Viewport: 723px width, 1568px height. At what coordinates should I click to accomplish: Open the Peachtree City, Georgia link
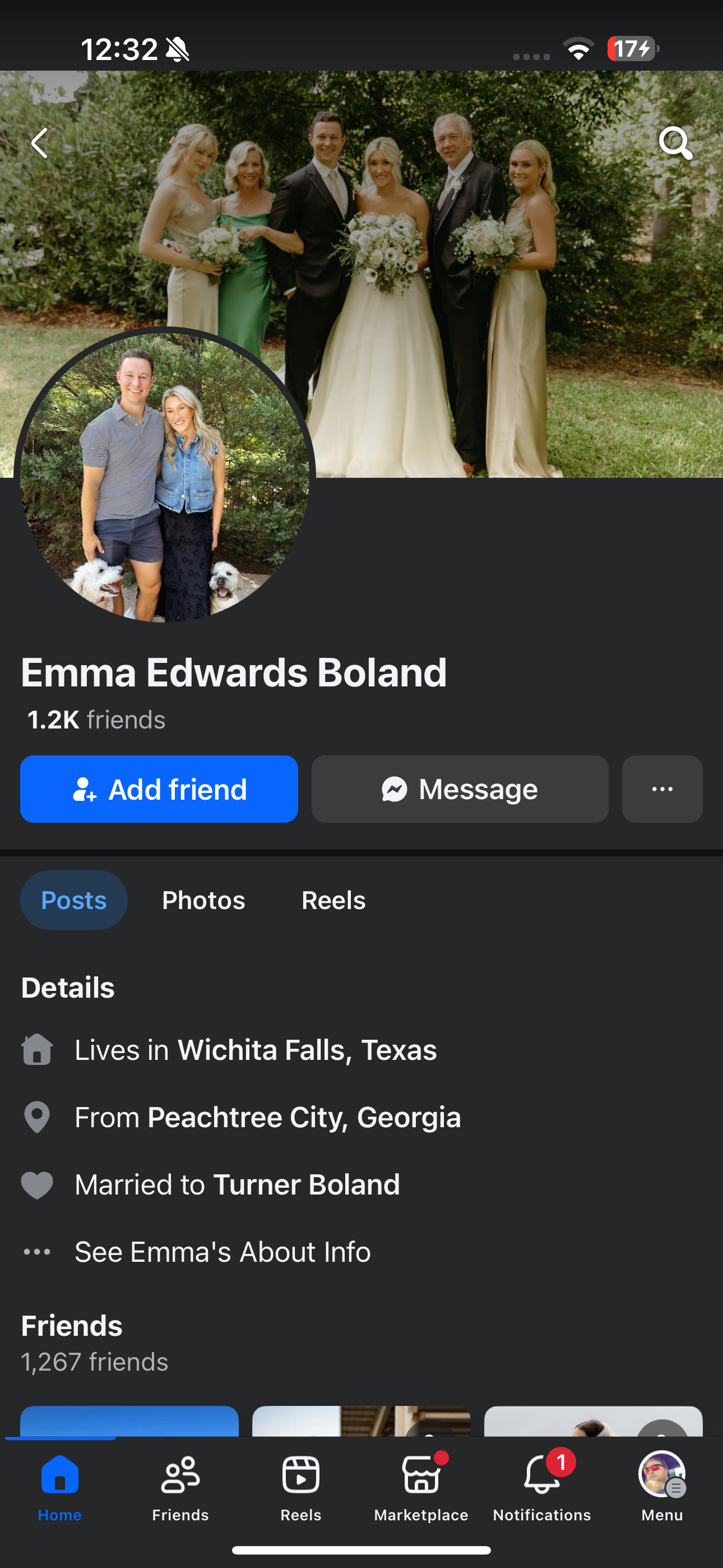click(x=304, y=1118)
